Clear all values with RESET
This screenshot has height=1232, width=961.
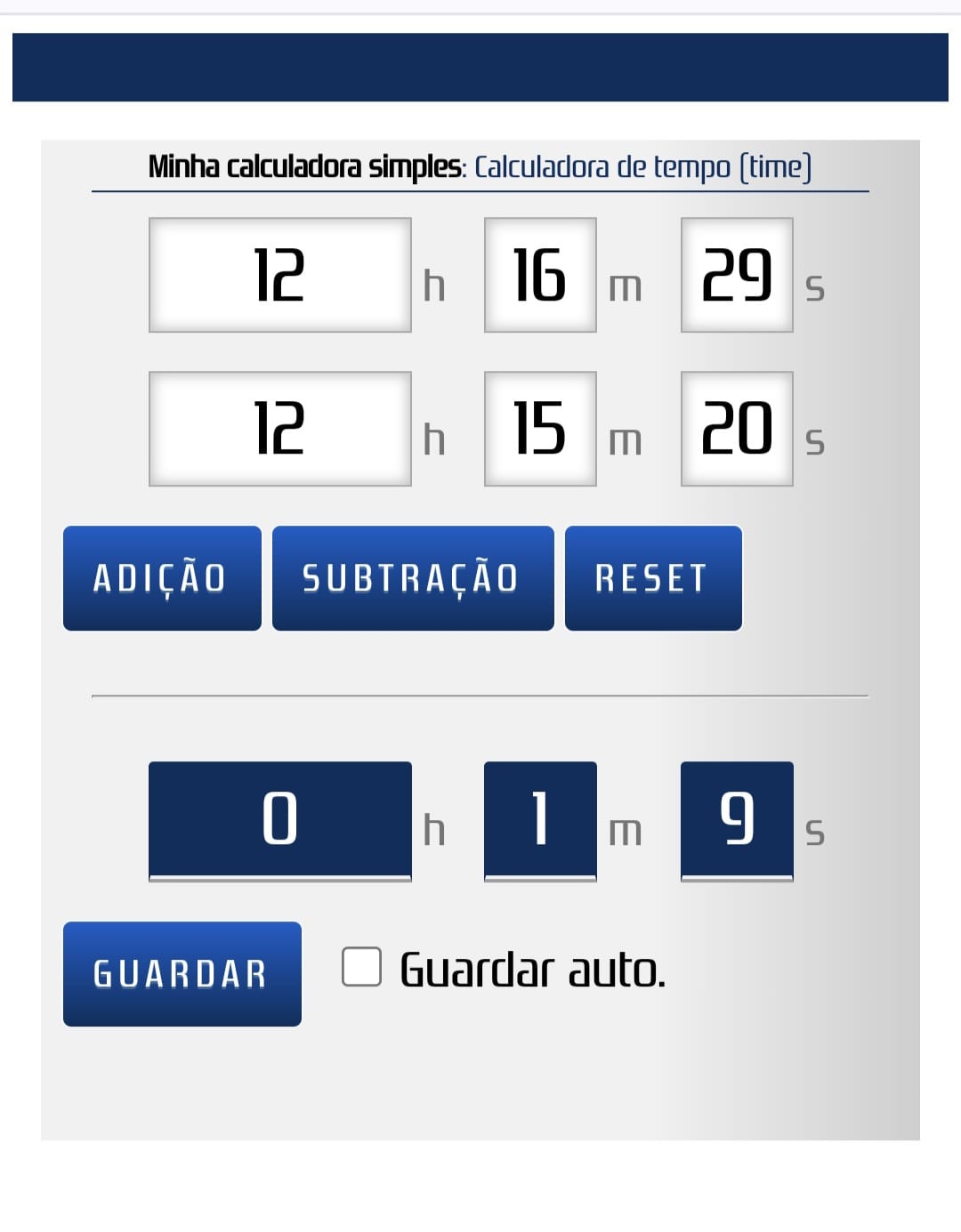pyautogui.click(x=653, y=578)
